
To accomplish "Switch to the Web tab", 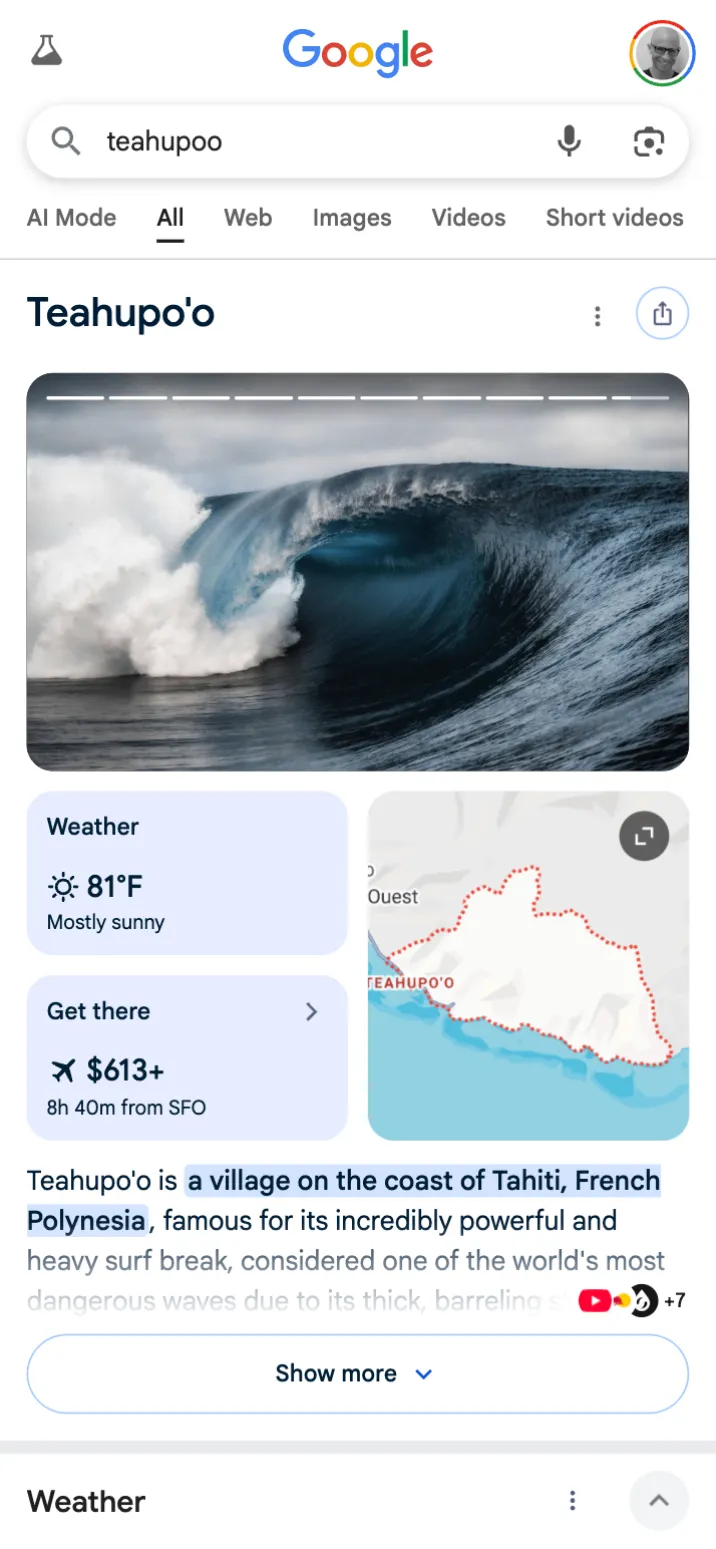I will 247,218.
